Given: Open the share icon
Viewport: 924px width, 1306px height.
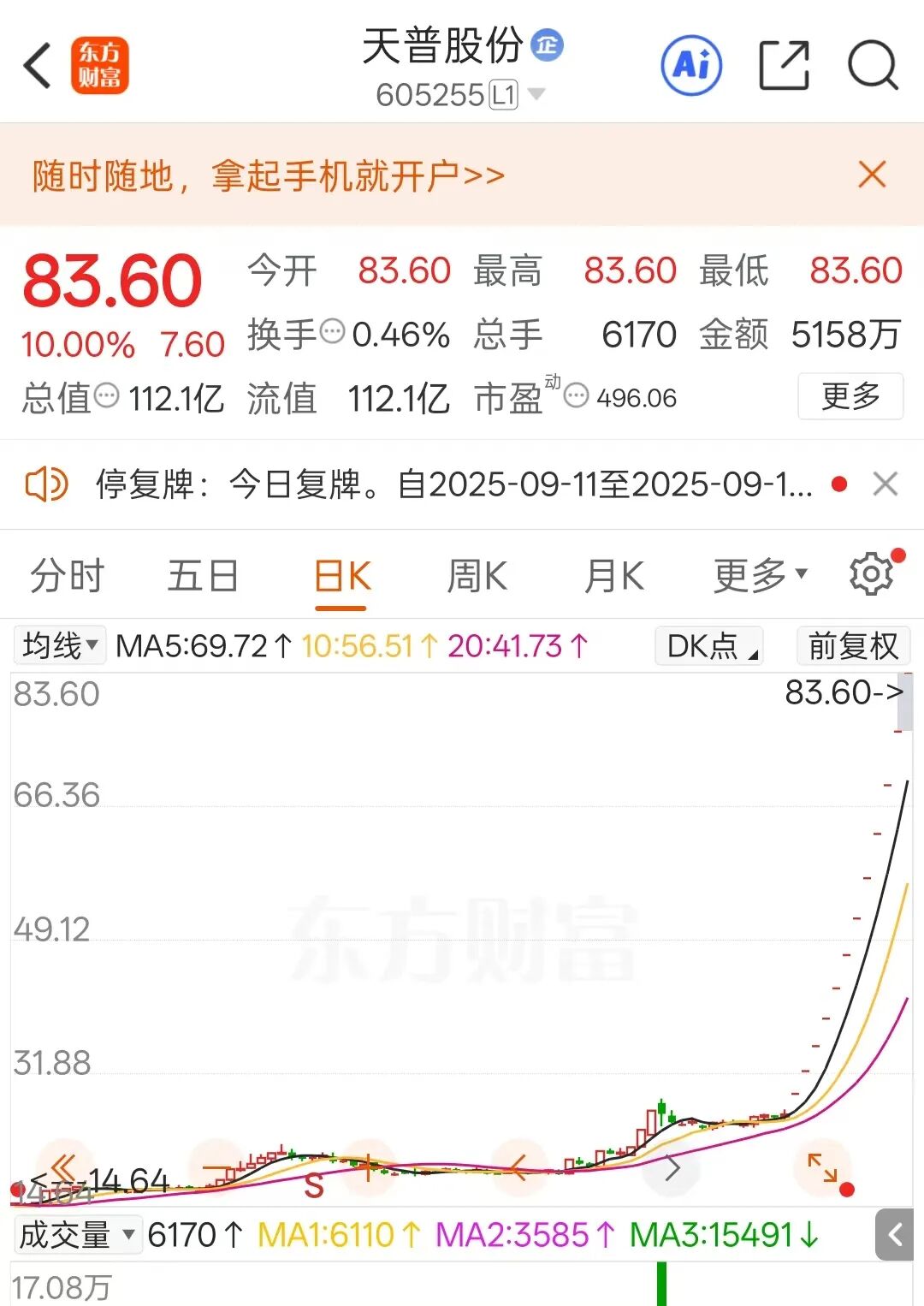Looking at the screenshot, I should pyautogui.click(x=784, y=65).
